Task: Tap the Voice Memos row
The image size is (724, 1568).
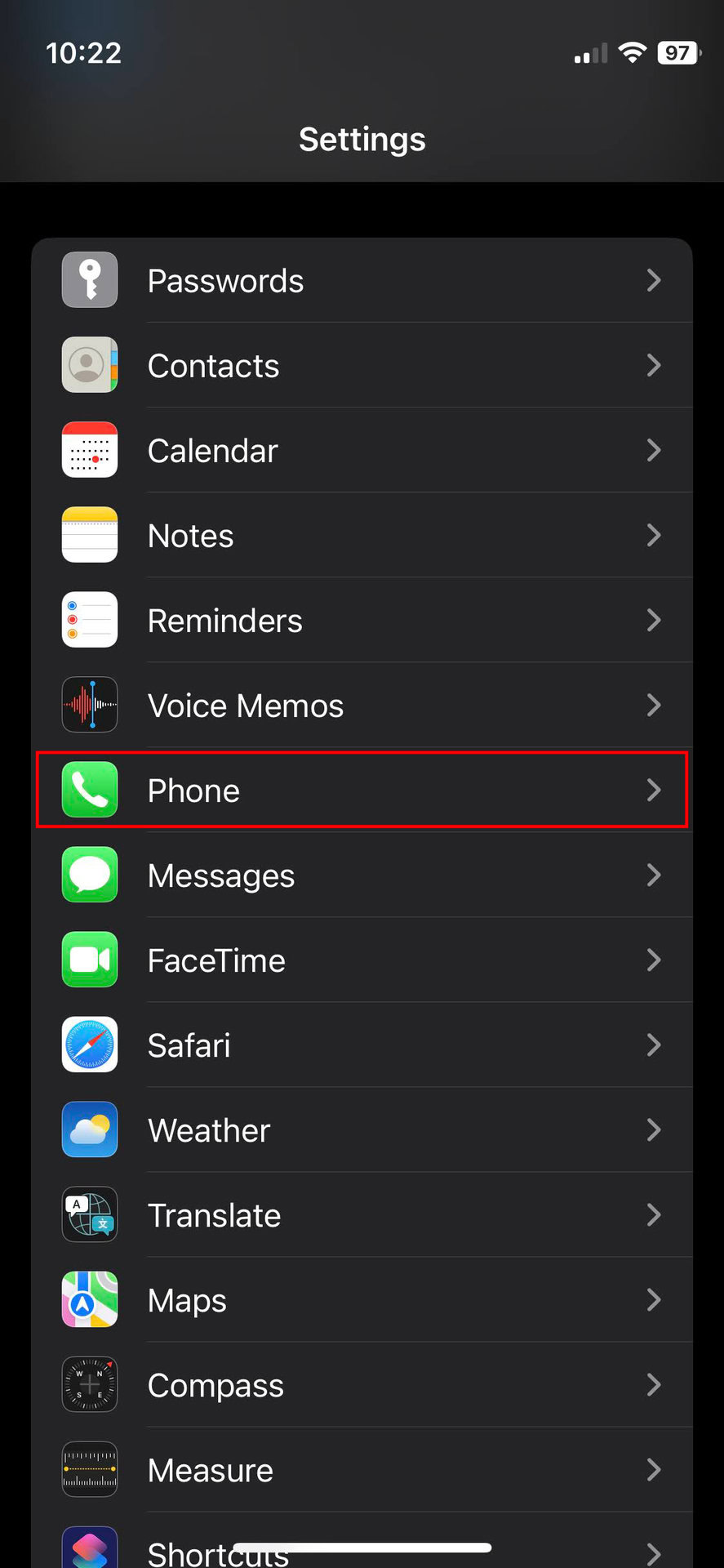Action: tap(362, 706)
